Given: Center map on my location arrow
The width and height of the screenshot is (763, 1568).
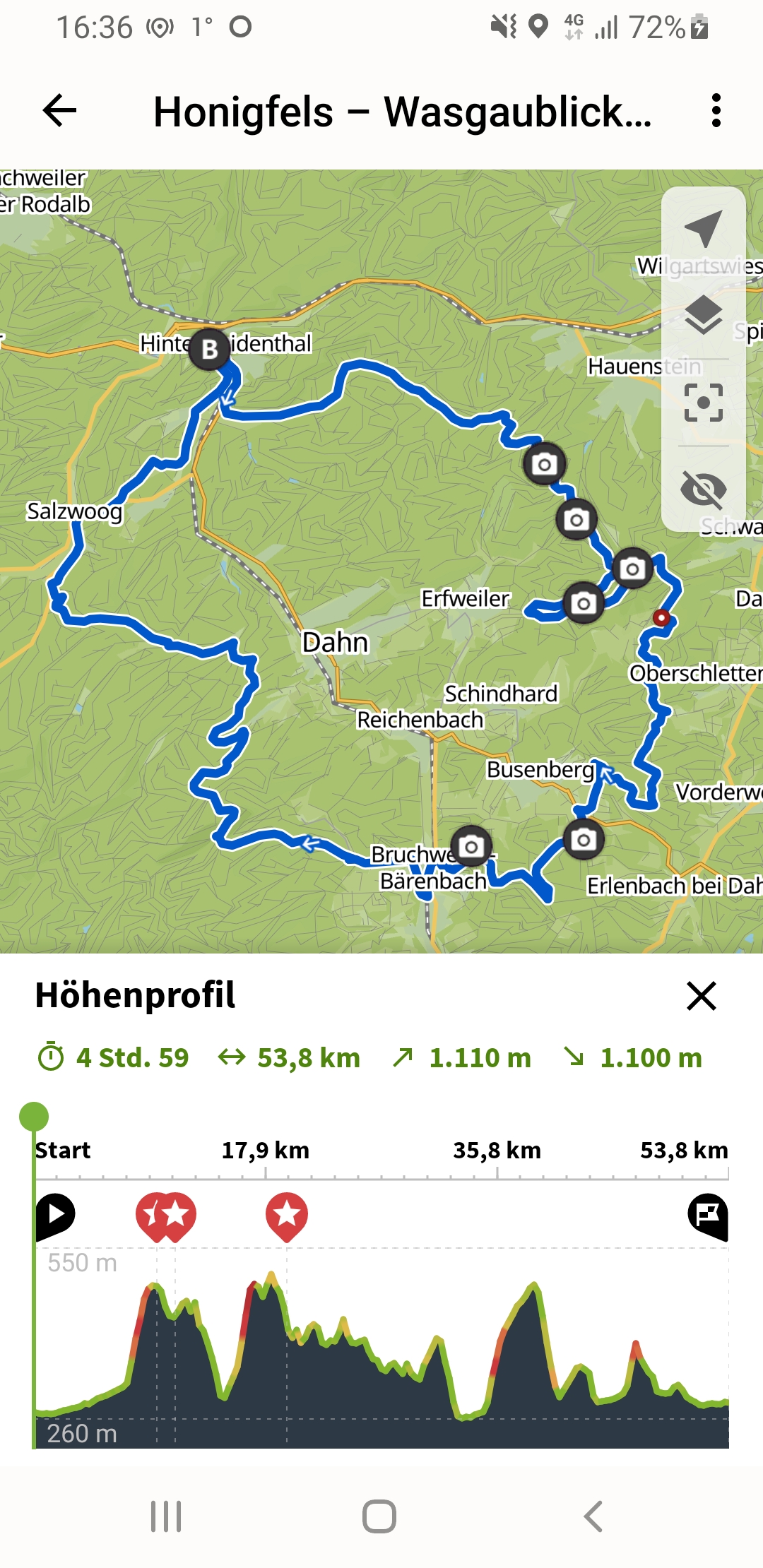Looking at the screenshot, I should click(703, 228).
